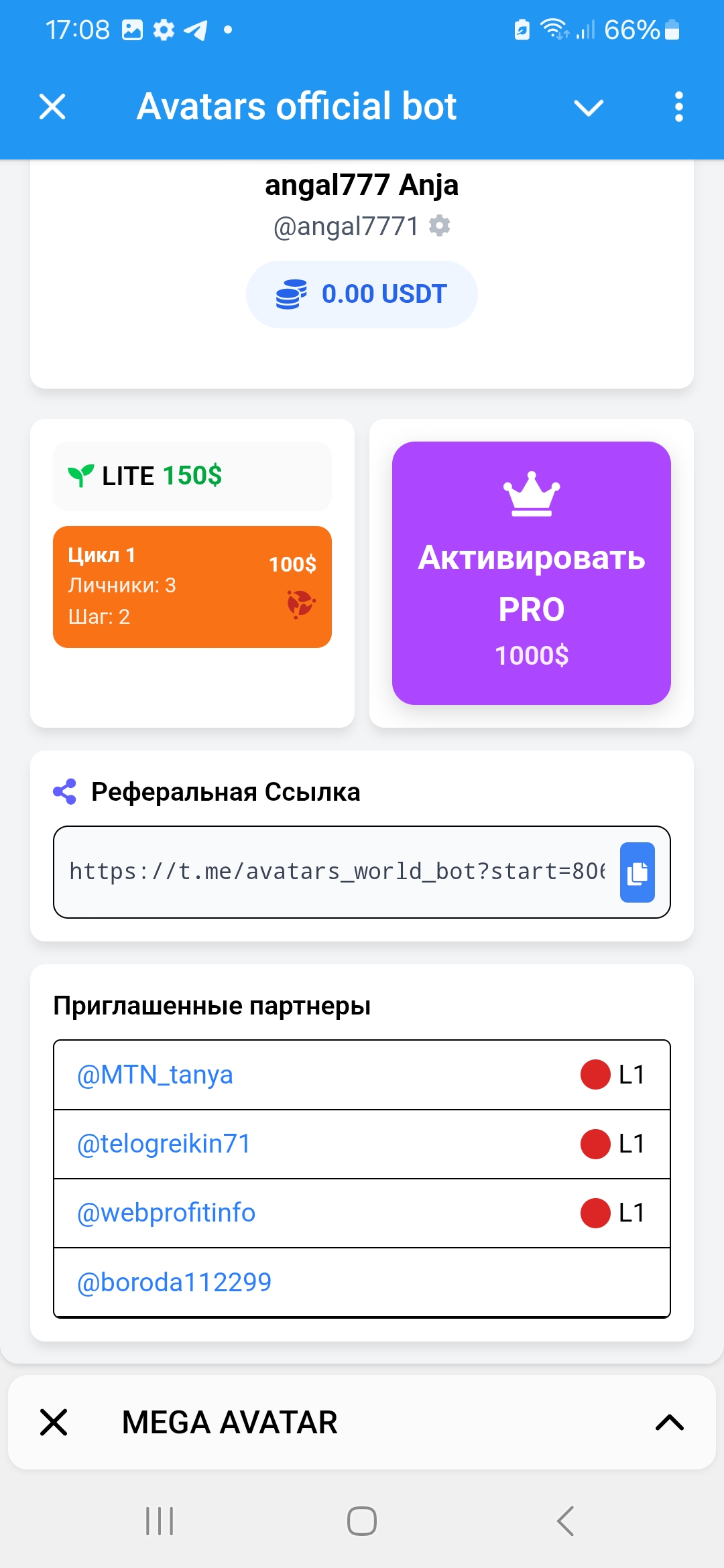Open the three-dot overflow menu

pos(678,107)
